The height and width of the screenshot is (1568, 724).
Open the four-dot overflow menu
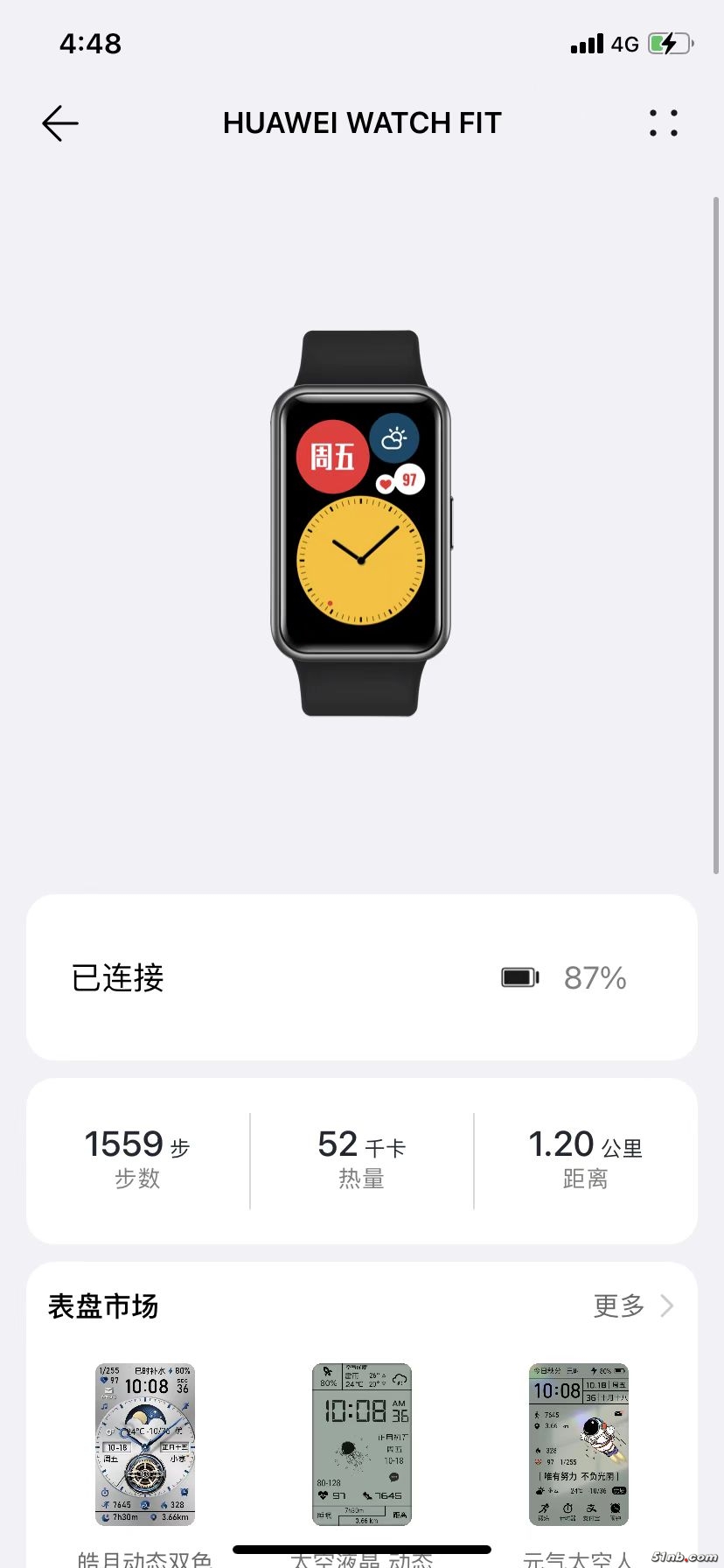tap(664, 123)
